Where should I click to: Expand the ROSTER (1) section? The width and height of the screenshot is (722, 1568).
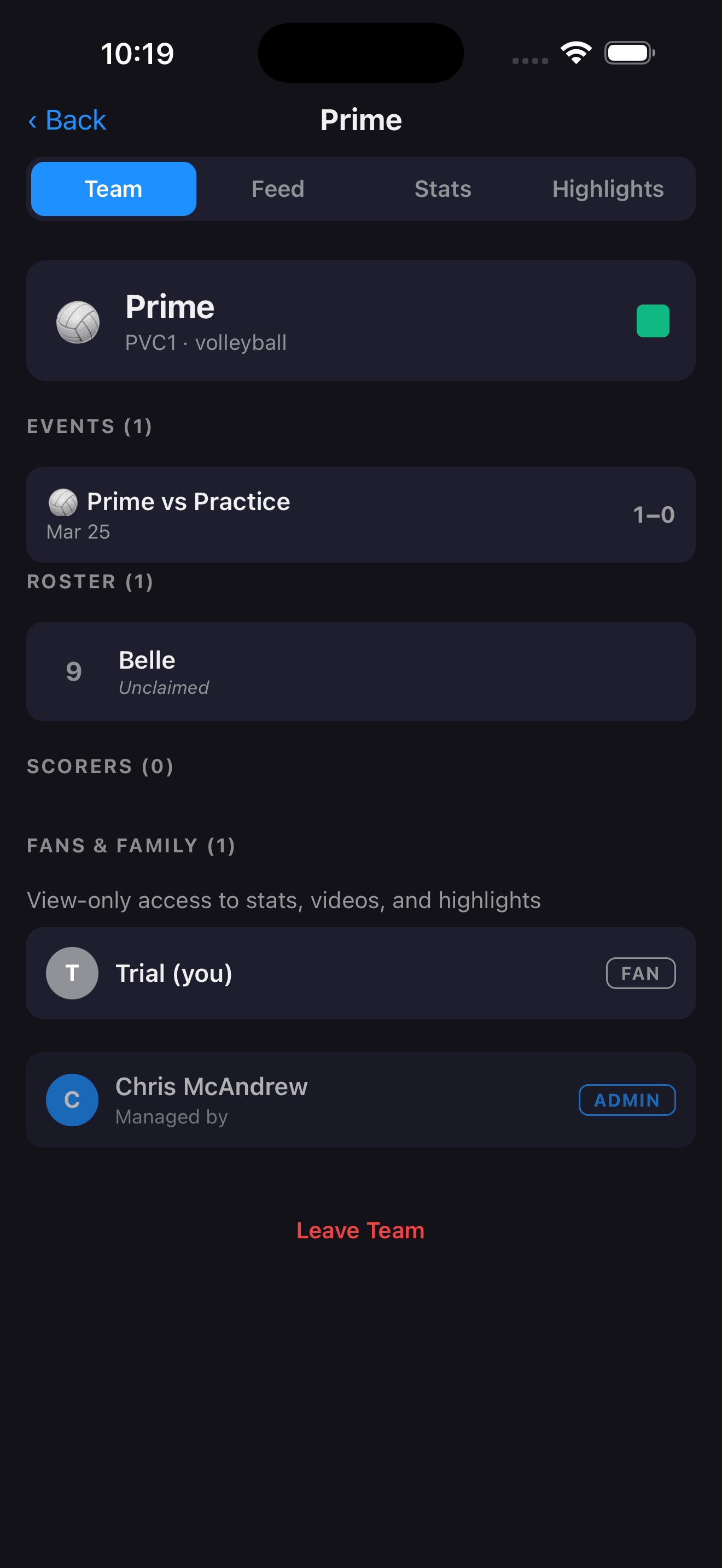point(90,581)
